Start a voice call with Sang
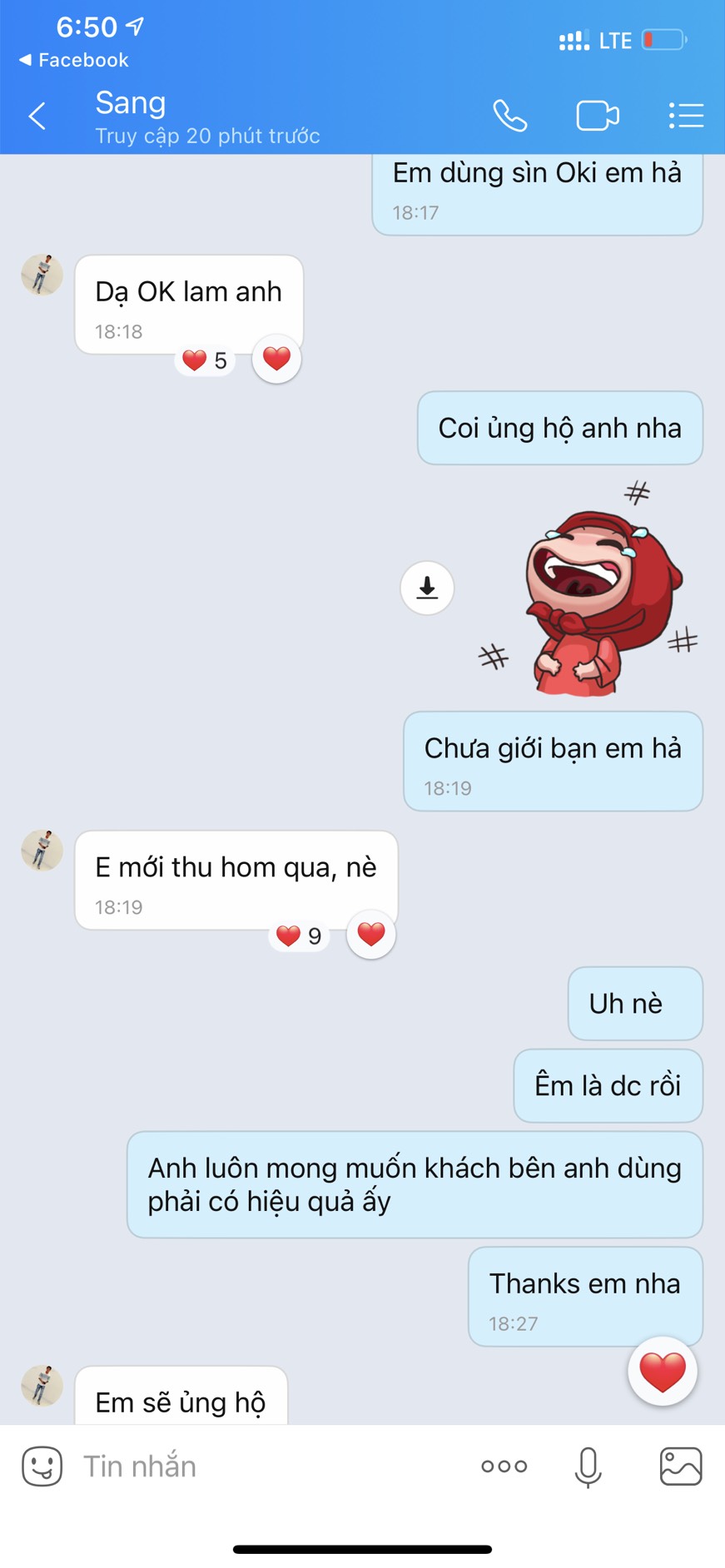The width and height of the screenshot is (725, 1568). click(509, 116)
